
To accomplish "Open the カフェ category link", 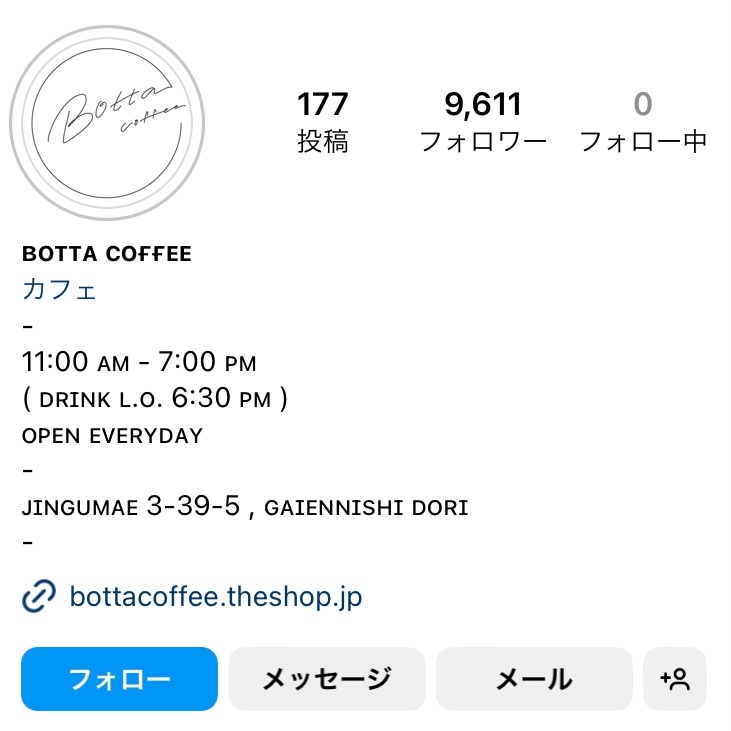I will [x=59, y=291].
